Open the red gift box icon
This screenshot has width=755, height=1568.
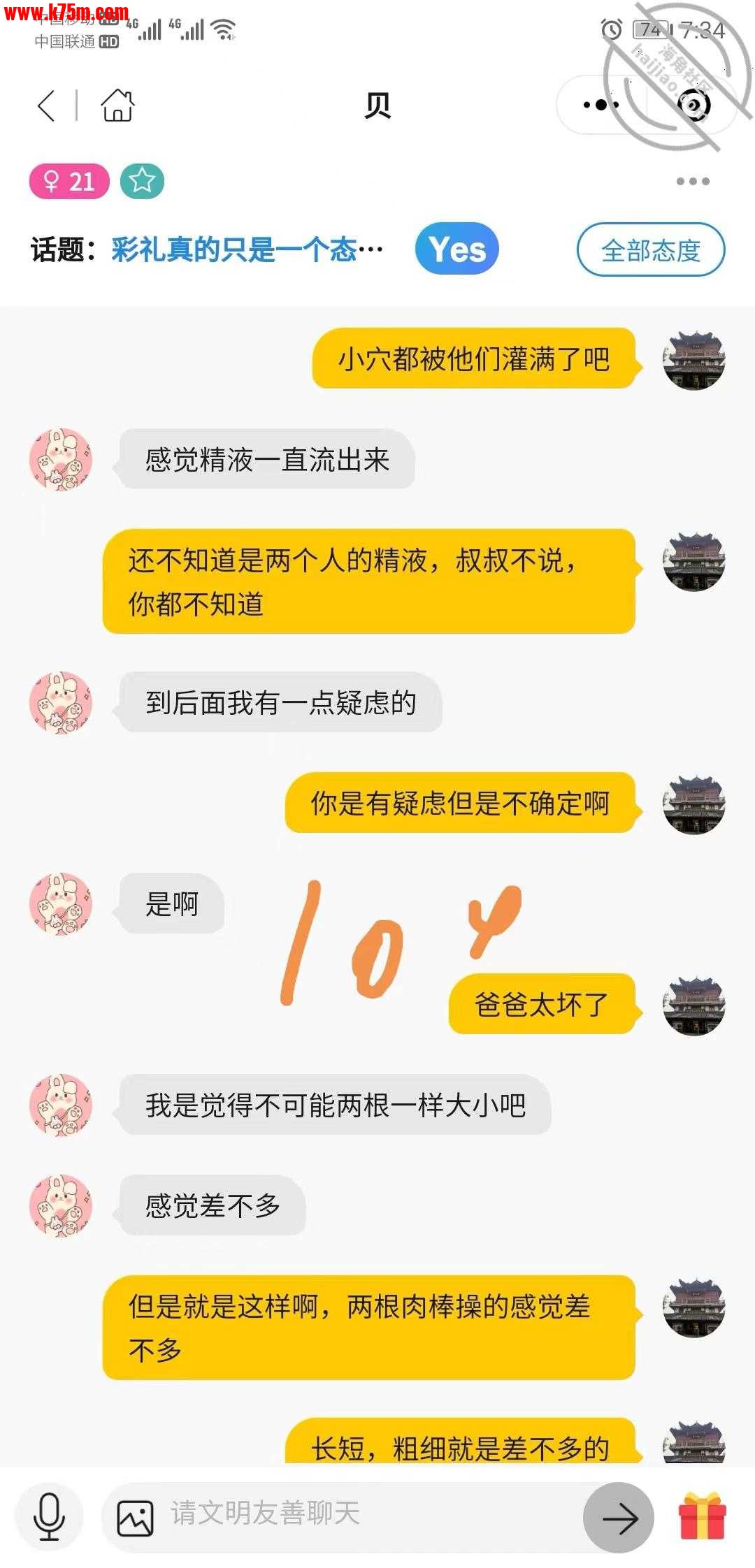point(703,1516)
